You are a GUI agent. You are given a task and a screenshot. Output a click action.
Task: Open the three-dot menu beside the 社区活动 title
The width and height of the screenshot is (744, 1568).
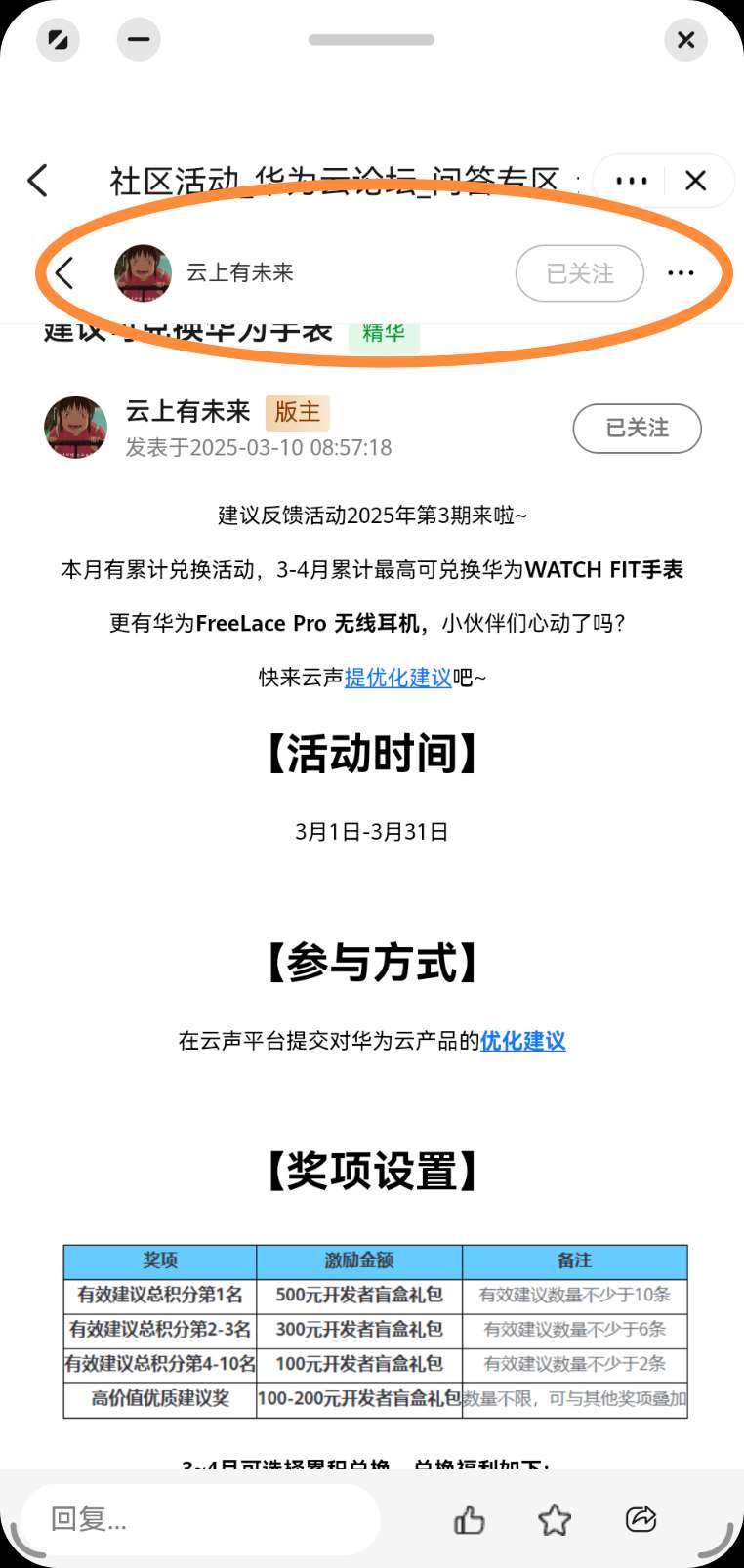(632, 181)
